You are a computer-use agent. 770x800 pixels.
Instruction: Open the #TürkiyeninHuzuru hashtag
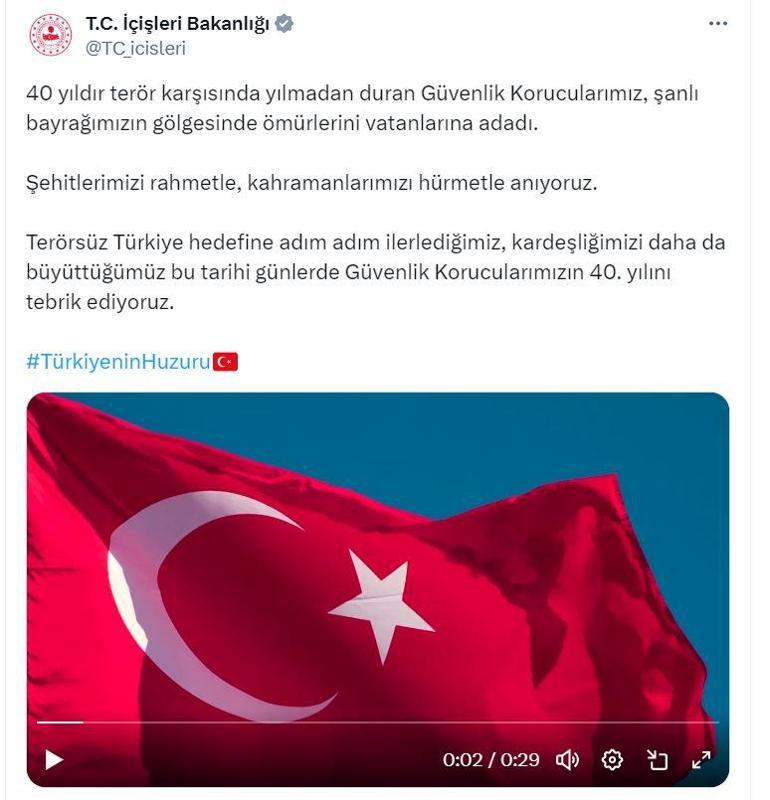(118, 362)
